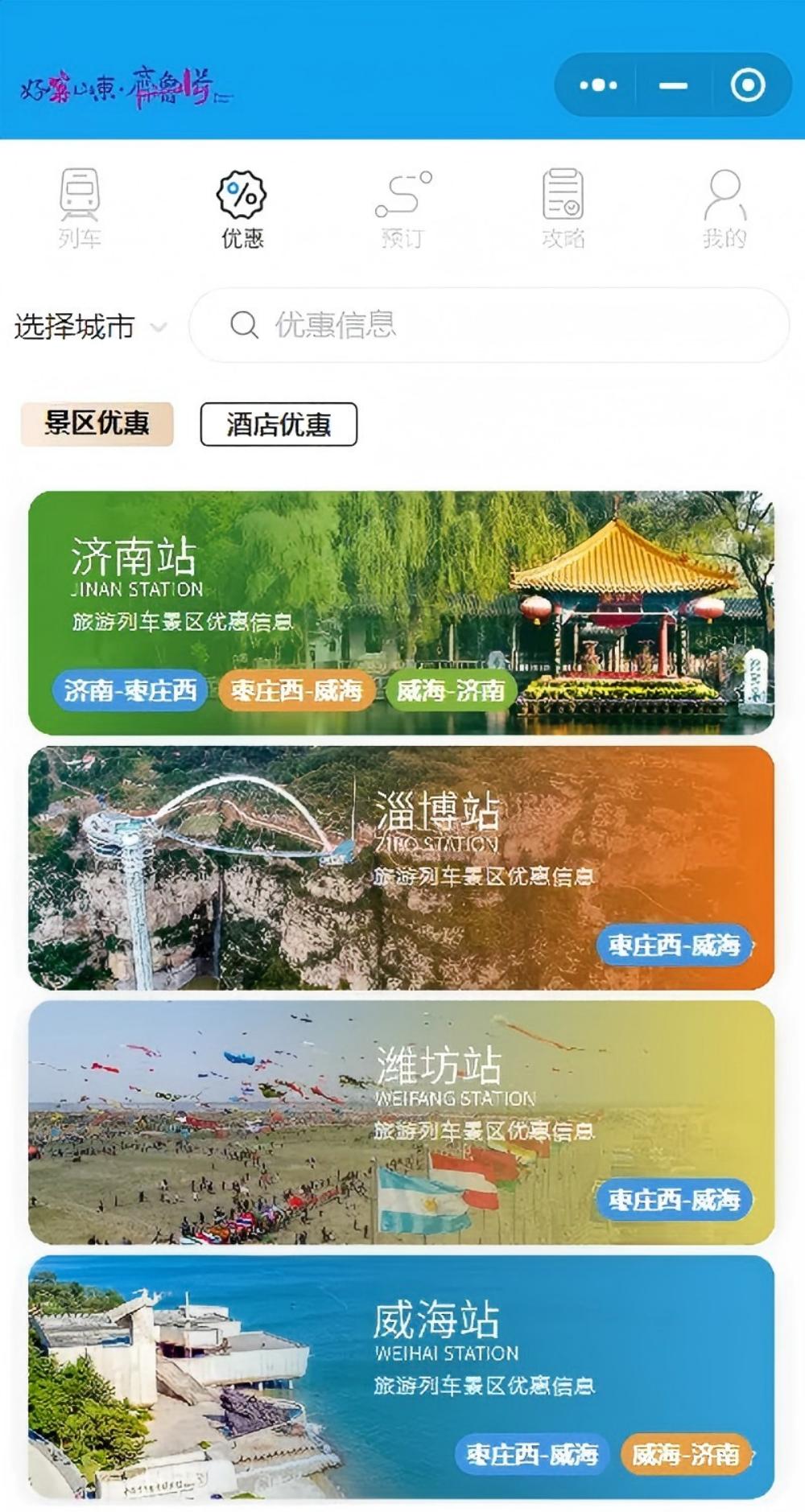Go to the 预订 tab
805x1512 pixels.
pos(402,208)
